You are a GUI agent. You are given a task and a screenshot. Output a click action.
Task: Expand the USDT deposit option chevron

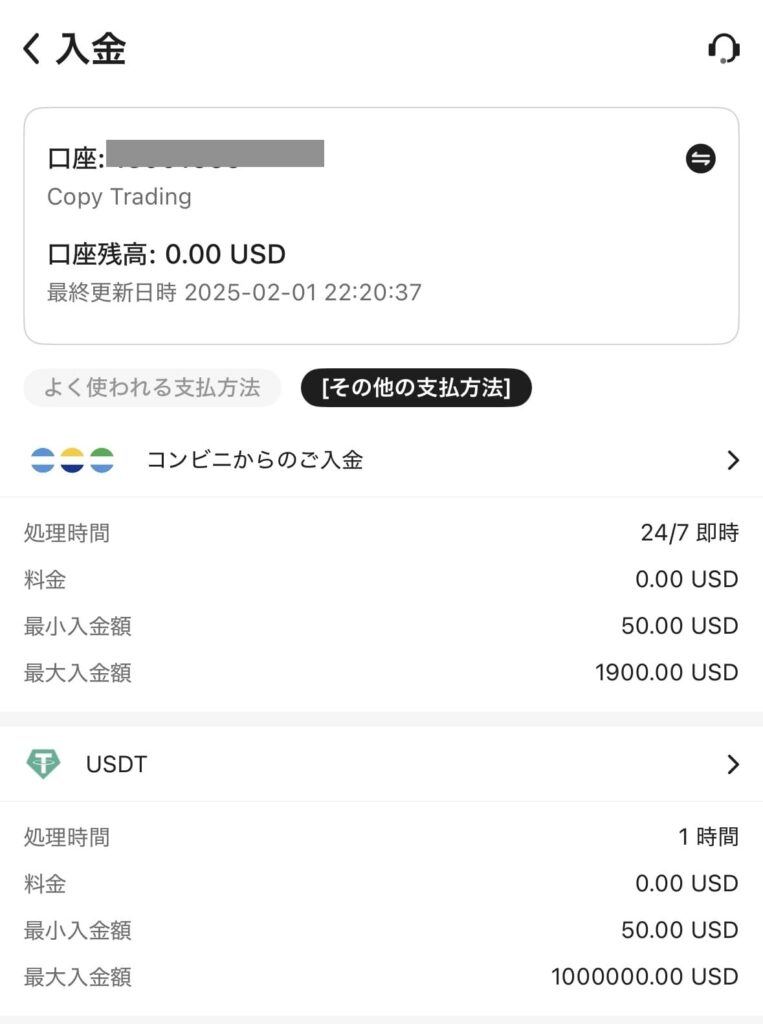(731, 764)
